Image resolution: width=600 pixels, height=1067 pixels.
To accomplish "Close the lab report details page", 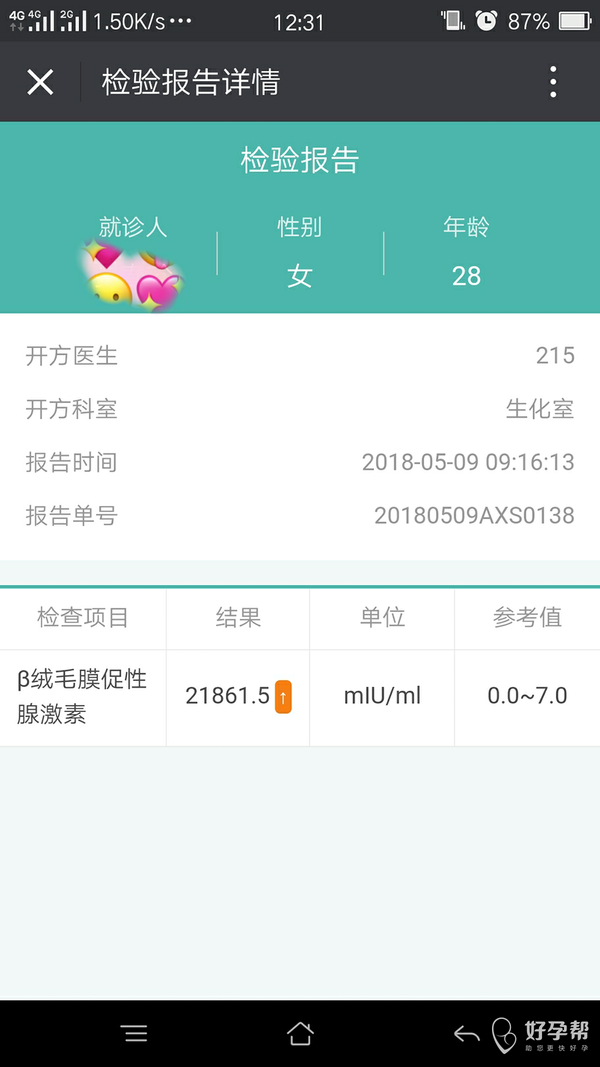I will click(x=40, y=82).
